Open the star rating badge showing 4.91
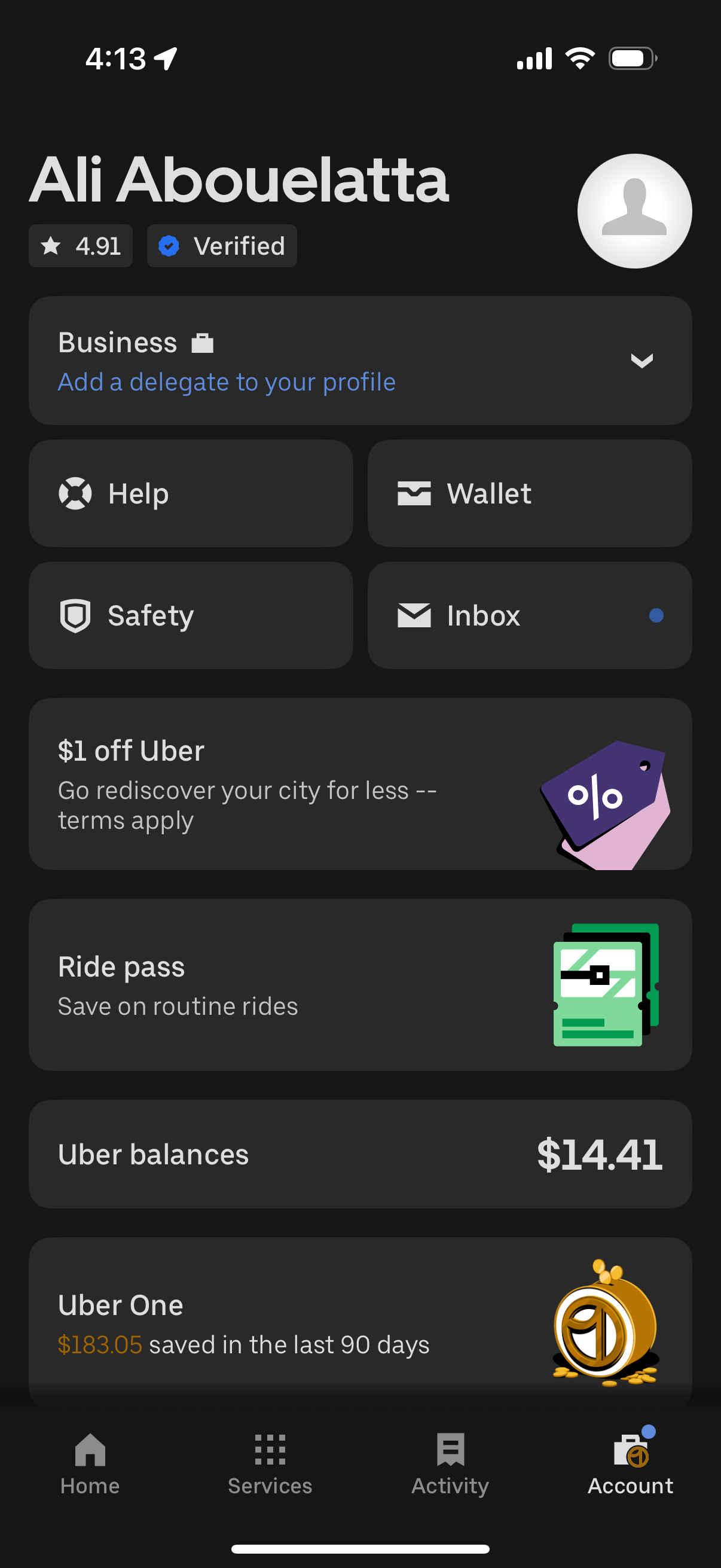The width and height of the screenshot is (721, 1568). click(x=80, y=245)
